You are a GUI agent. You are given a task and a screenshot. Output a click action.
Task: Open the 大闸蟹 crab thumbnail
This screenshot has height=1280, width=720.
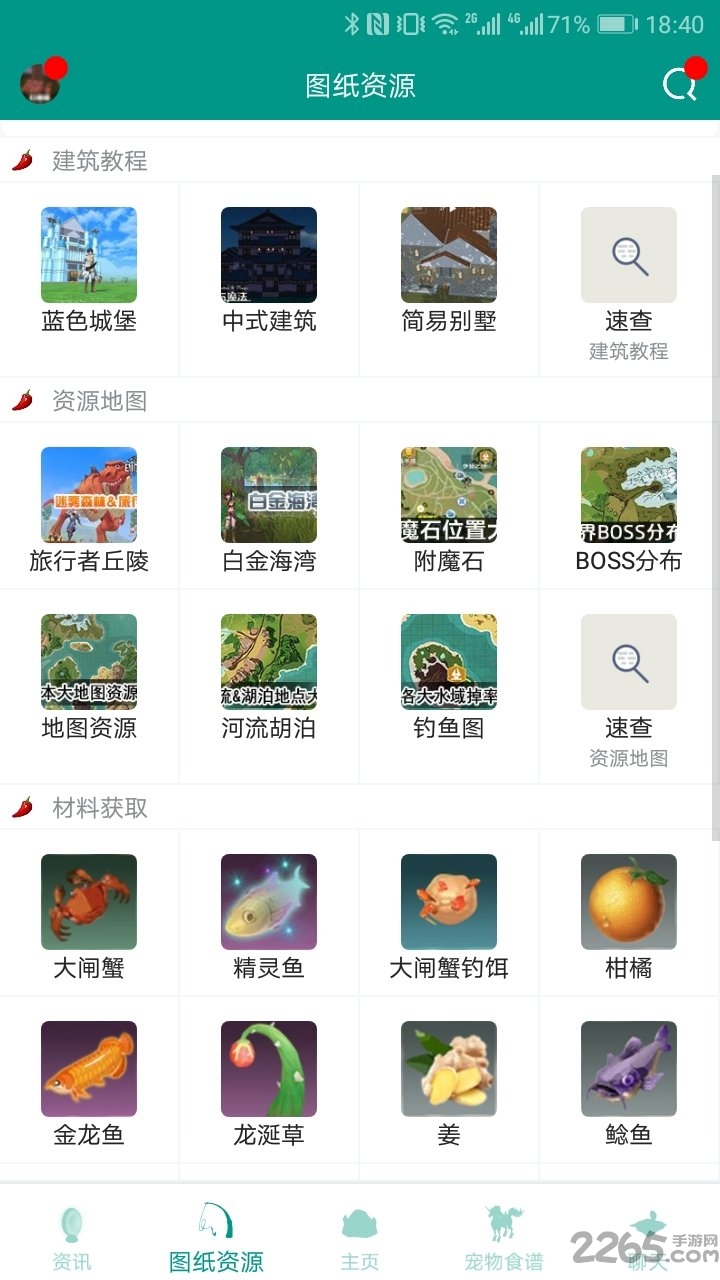click(x=88, y=901)
